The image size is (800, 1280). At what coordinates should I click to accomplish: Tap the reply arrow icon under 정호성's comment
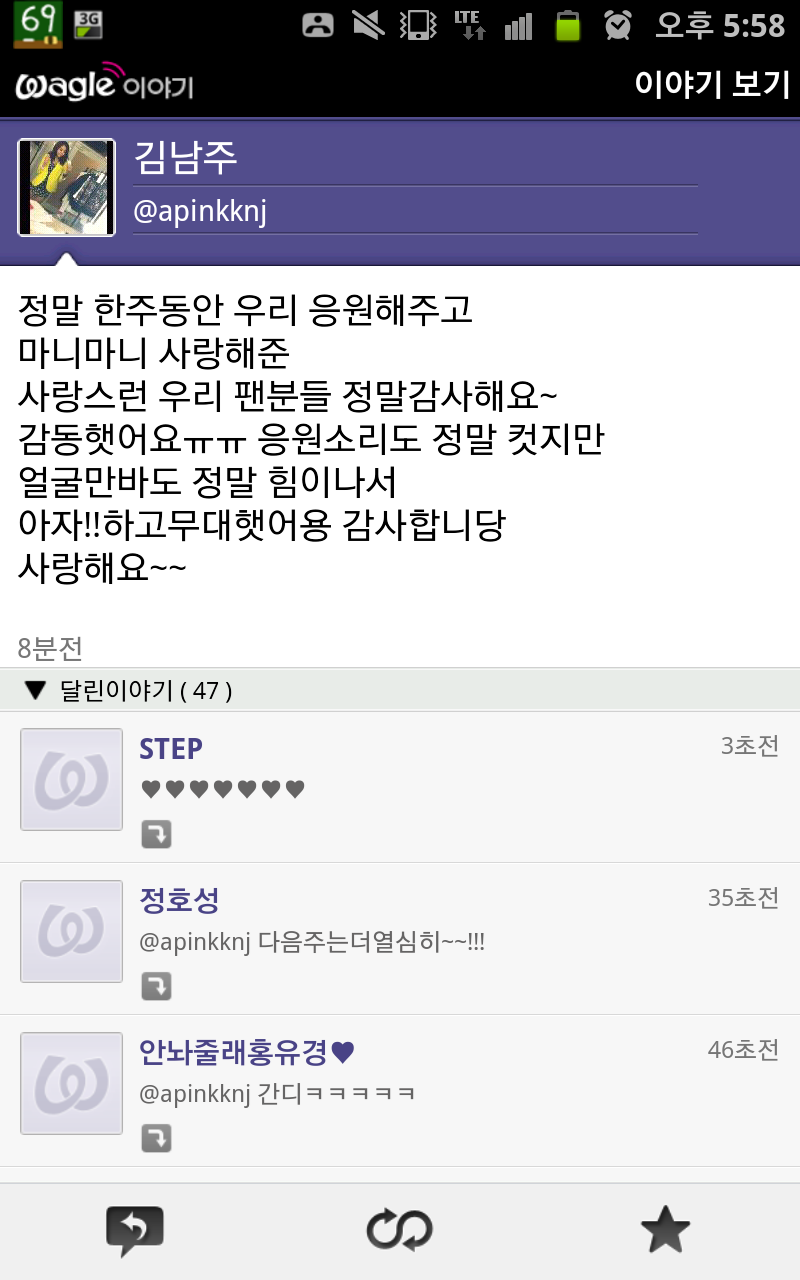tap(156, 987)
